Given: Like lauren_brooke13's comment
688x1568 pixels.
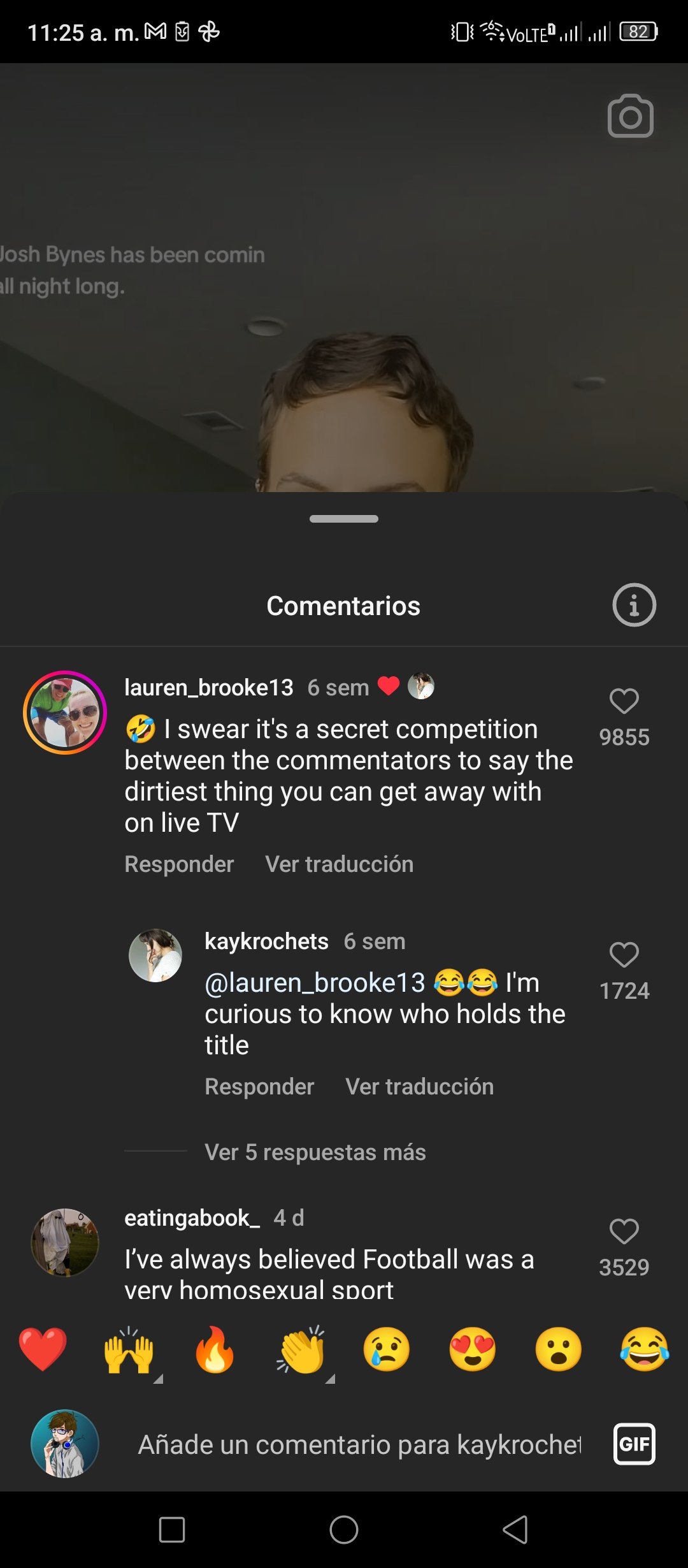Looking at the screenshot, I should 624,701.
